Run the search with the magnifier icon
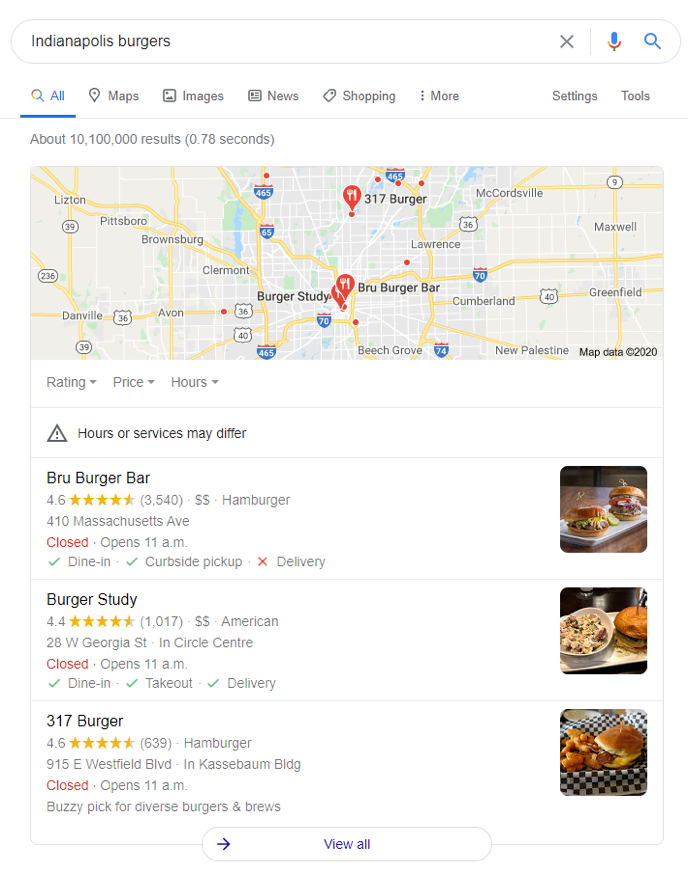Image resolution: width=688 pixels, height=874 pixels. [653, 41]
